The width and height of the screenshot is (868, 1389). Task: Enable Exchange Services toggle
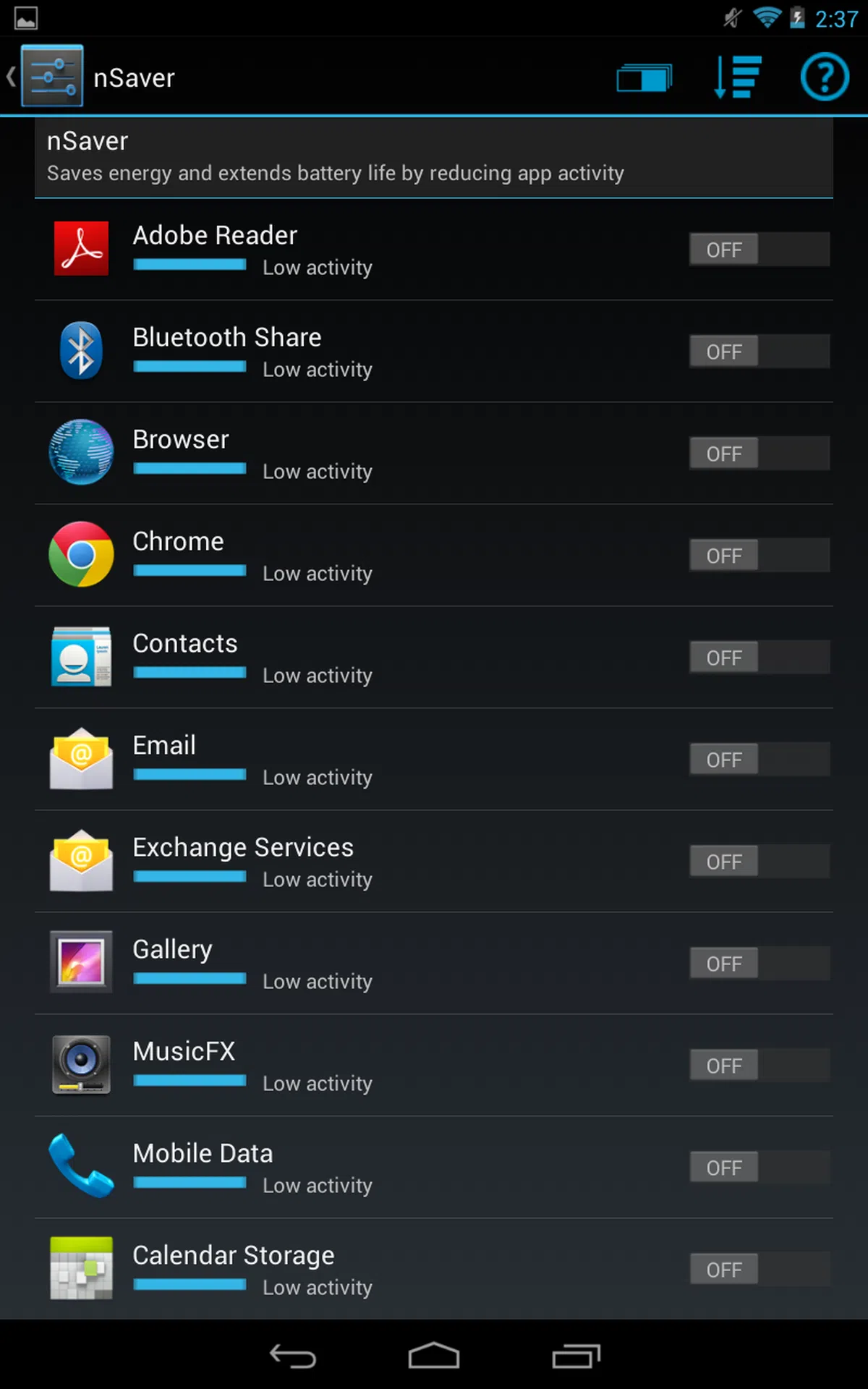[x=759, y=862]
